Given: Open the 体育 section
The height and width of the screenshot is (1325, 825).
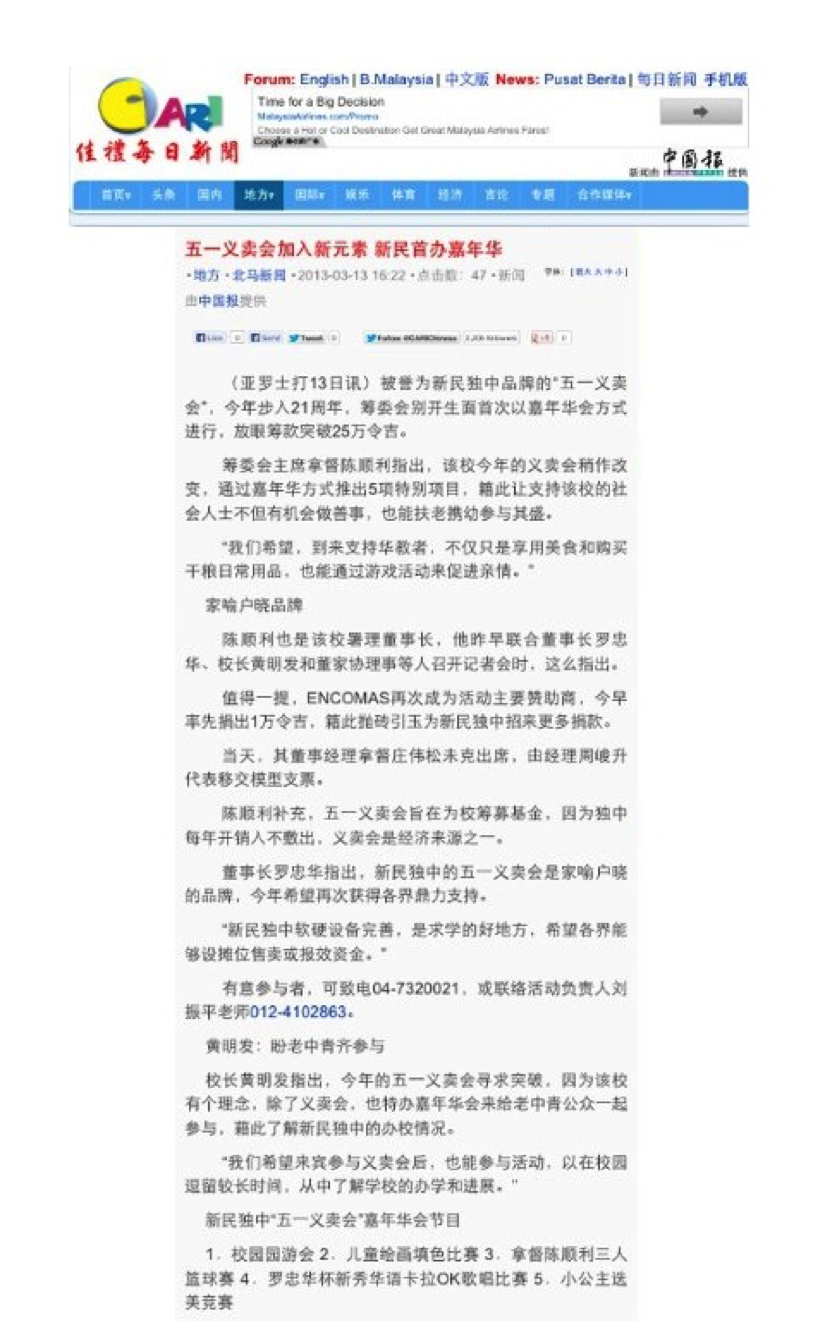Looking at the screenshot, I should click(x=403, y=196).
